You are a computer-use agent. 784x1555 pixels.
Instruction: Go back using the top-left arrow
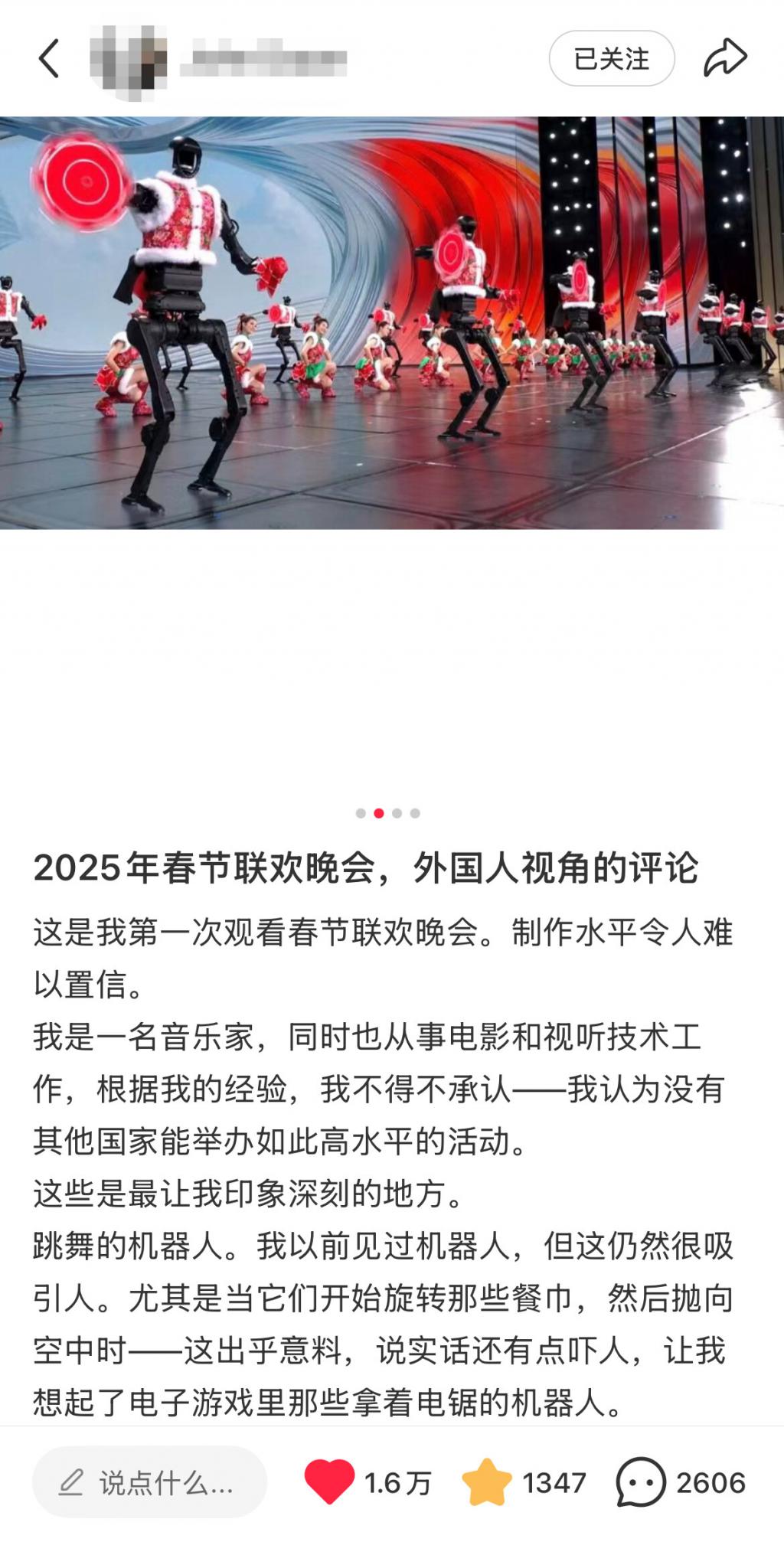tap(49, 59)
